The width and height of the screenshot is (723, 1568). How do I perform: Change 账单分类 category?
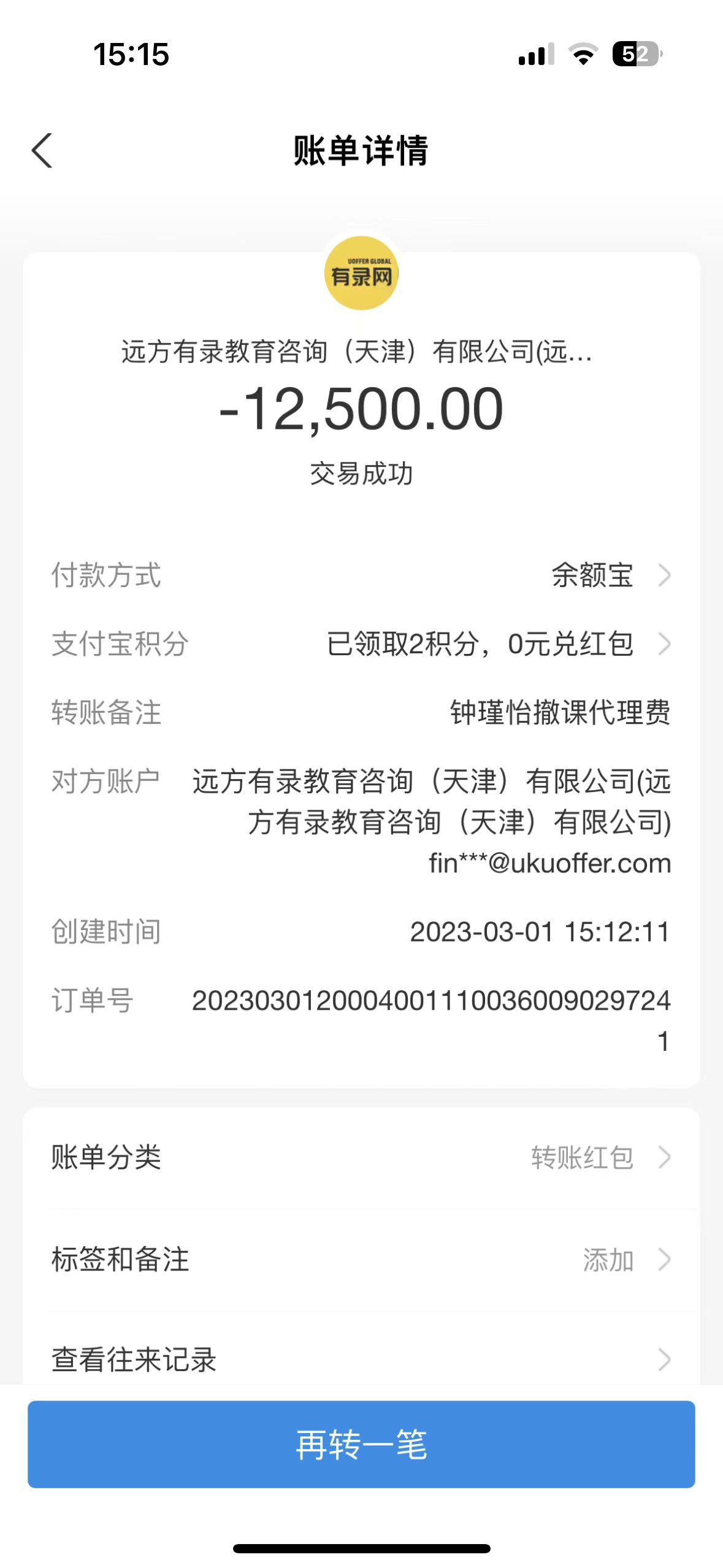pos(600,1158)
